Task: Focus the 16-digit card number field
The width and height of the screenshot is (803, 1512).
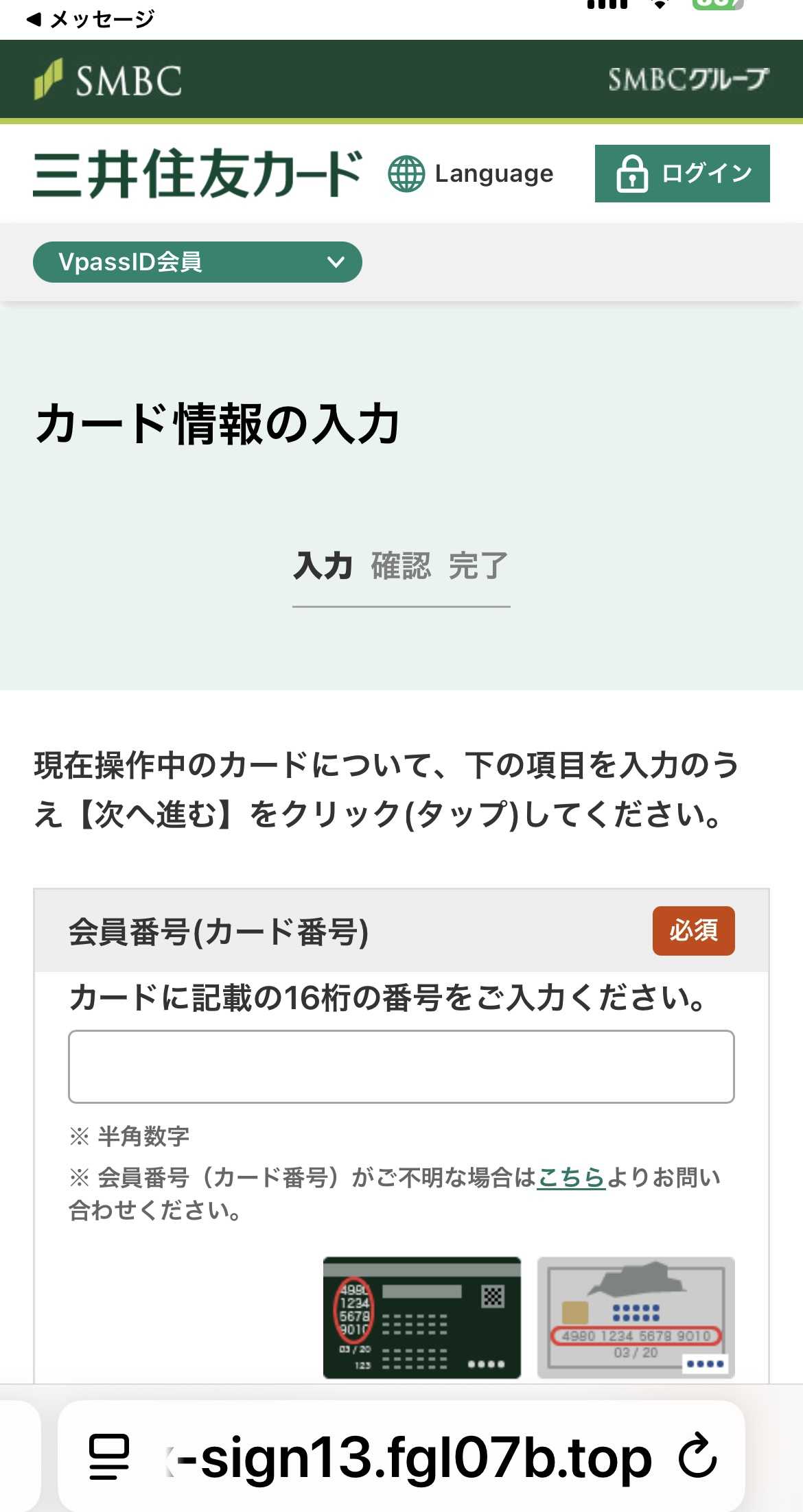Action: pyautogui.click(x=401, y=1066)
